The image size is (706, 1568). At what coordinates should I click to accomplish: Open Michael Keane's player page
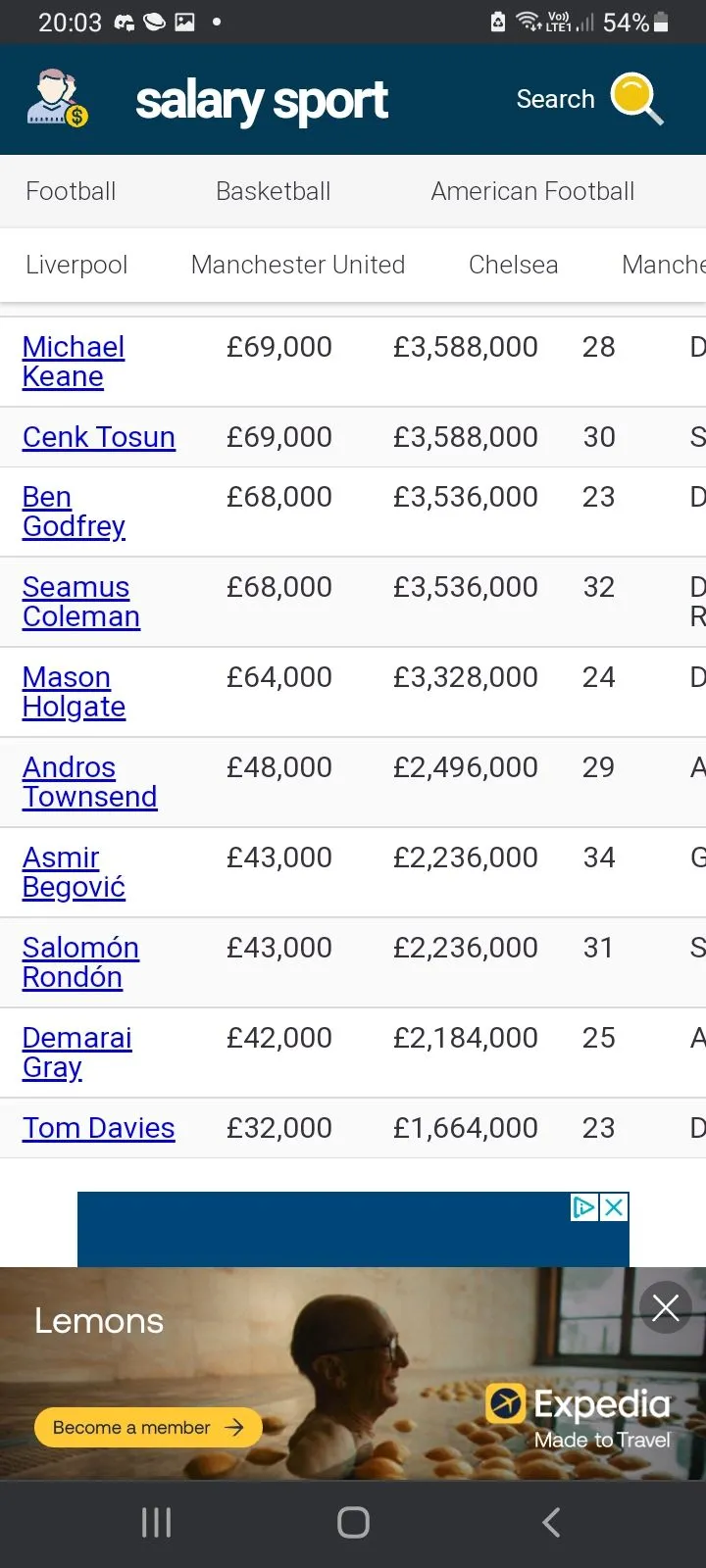73,362
